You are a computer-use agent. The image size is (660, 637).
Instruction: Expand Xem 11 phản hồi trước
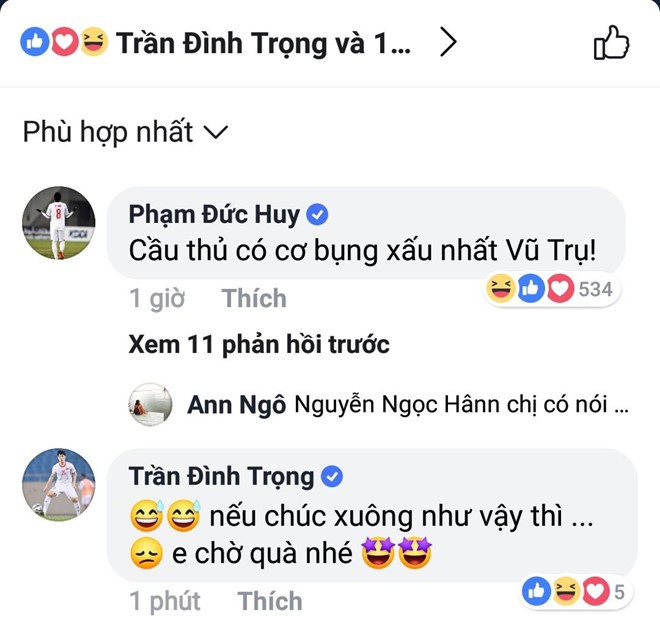pos(259,345)
